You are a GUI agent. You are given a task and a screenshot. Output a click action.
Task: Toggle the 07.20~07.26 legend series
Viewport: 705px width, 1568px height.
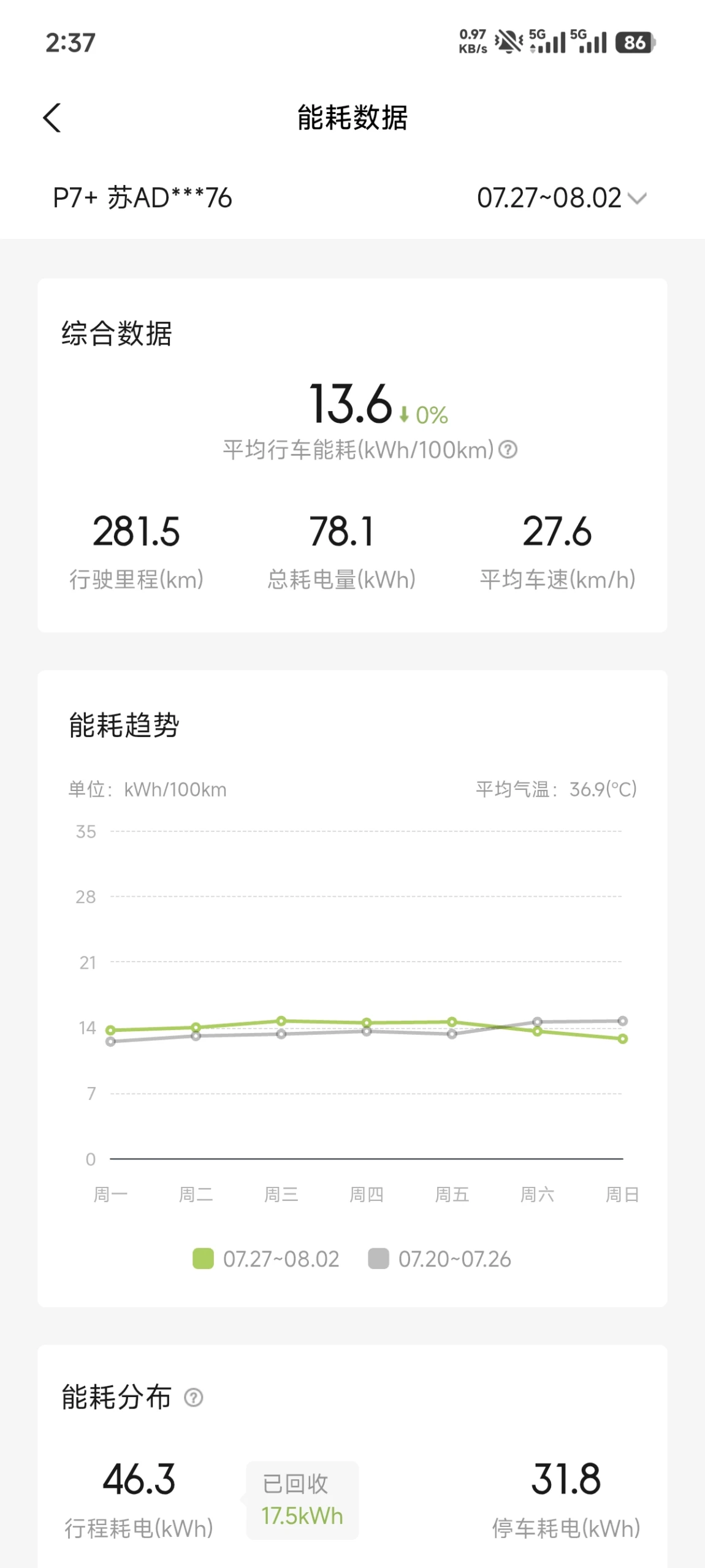[x=439, y=1259]
